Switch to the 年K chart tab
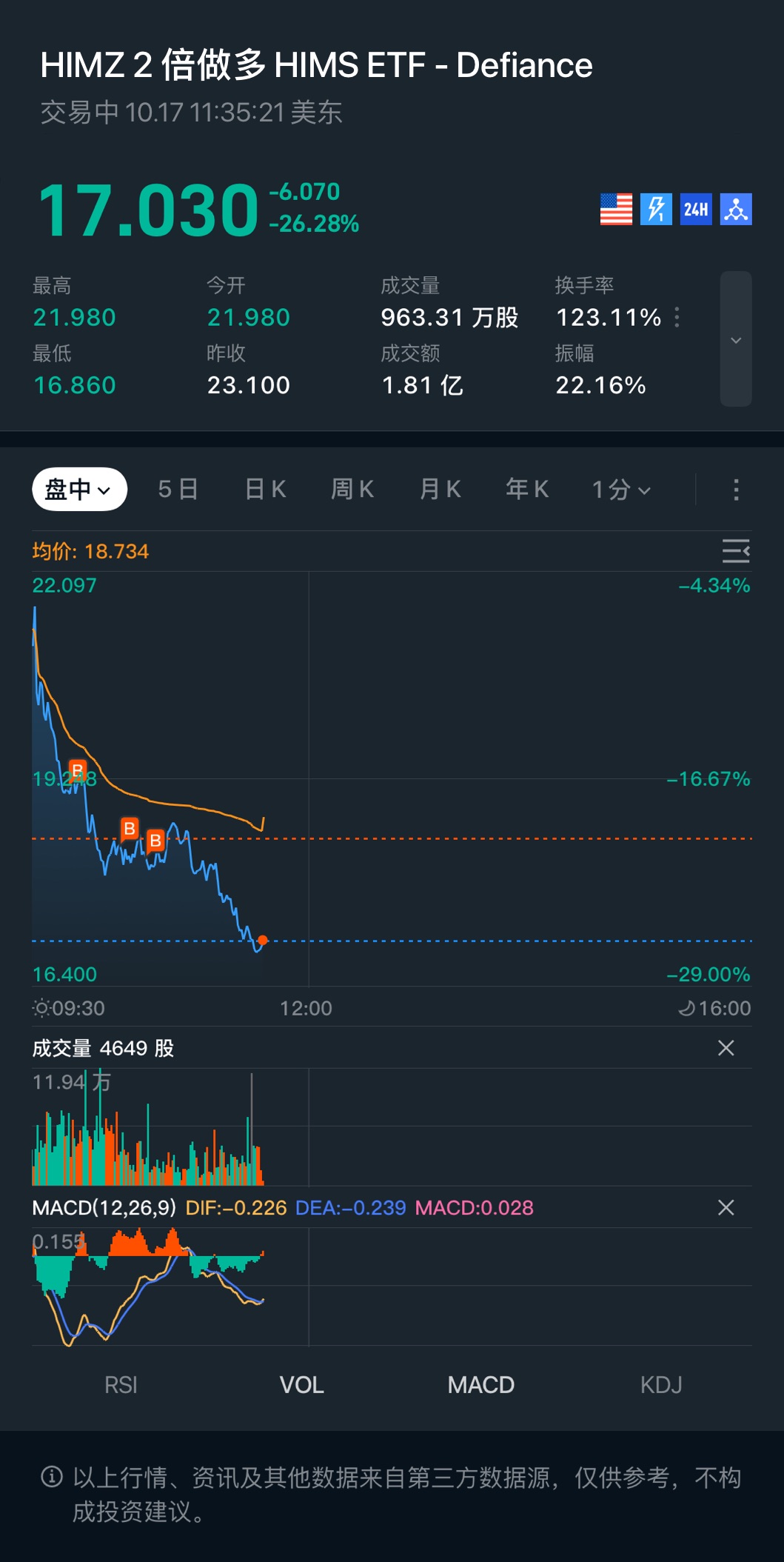This screenshot has height=1562, width=784. tap(527, 490)
